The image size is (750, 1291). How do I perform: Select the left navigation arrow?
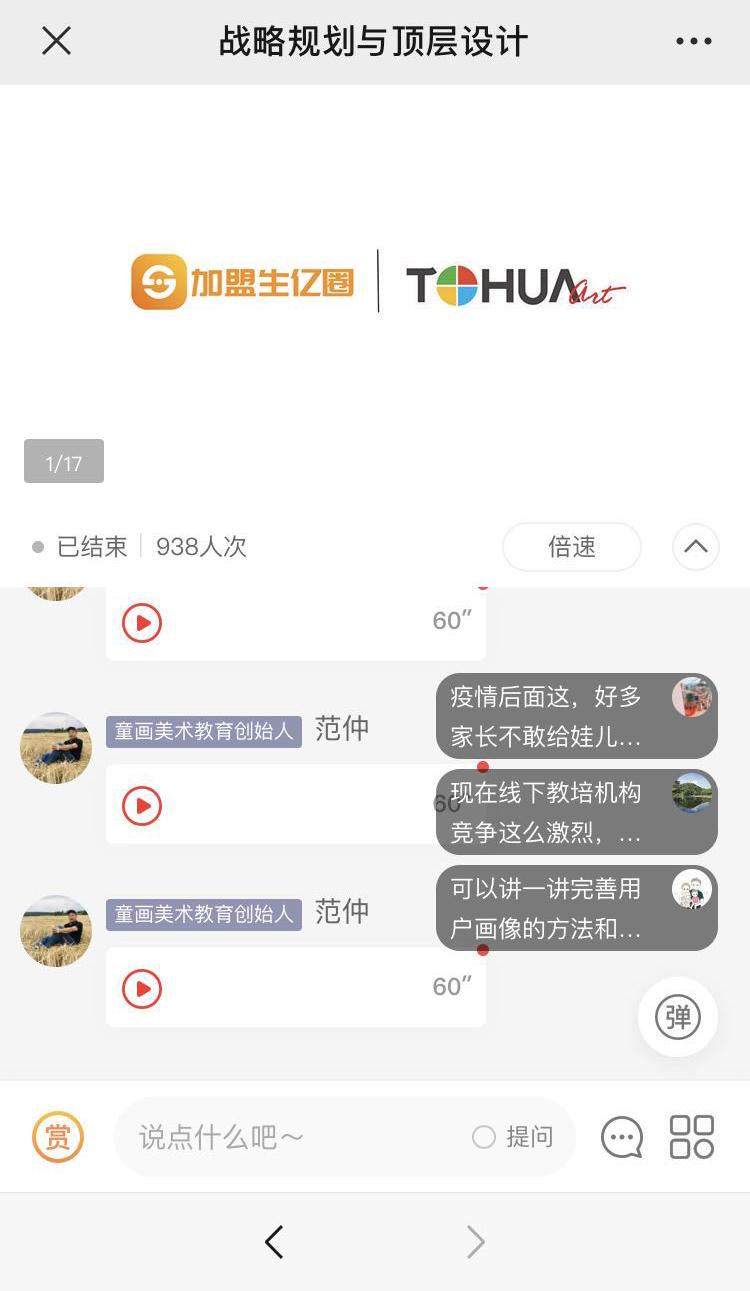coord(275,1241)
